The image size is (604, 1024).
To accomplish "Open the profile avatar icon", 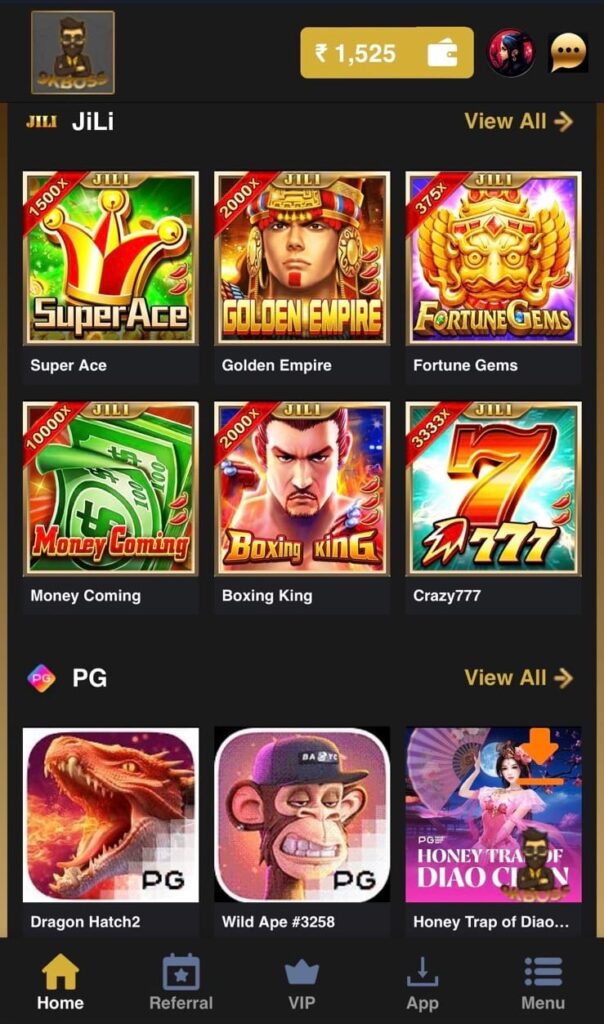I will (511, 53).
